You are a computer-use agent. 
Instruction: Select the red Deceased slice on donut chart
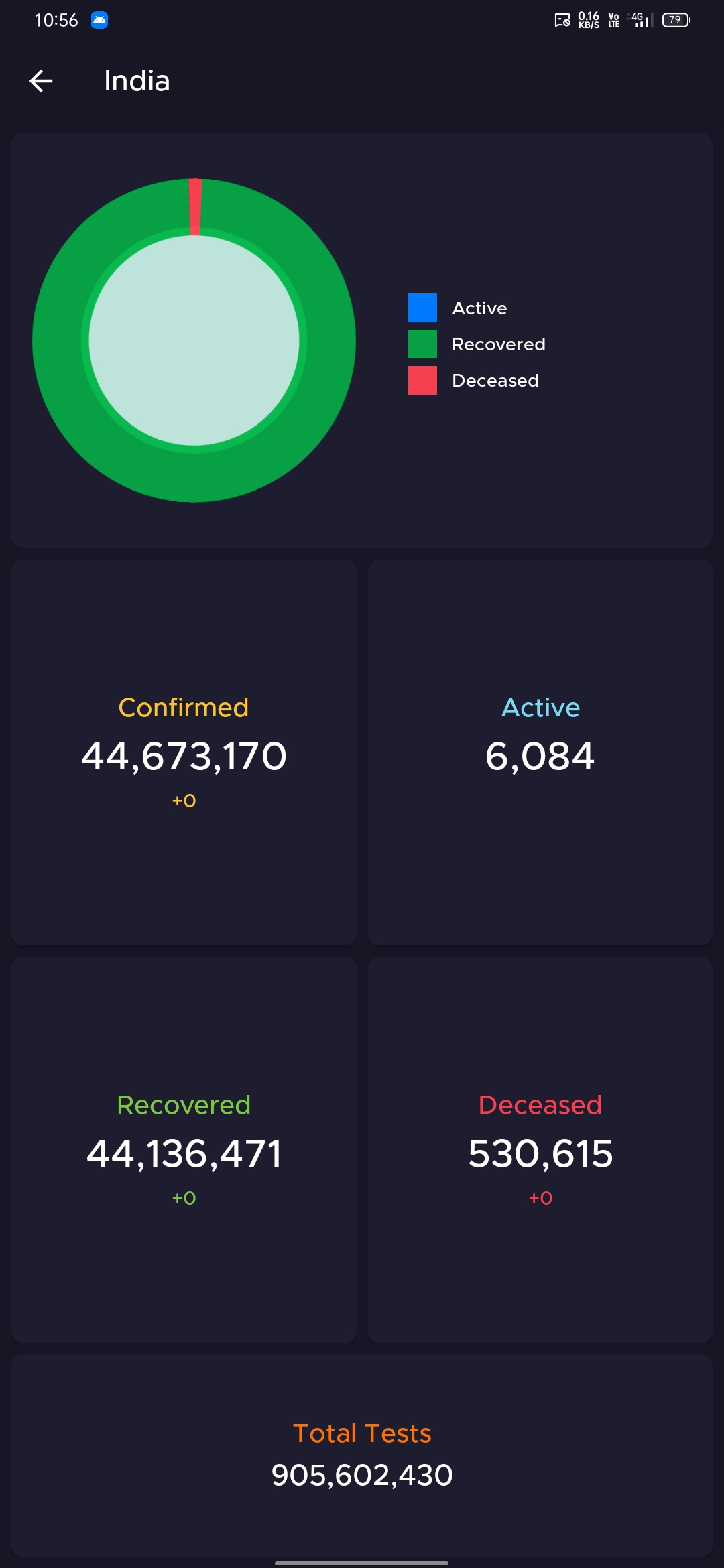[195, 204]
